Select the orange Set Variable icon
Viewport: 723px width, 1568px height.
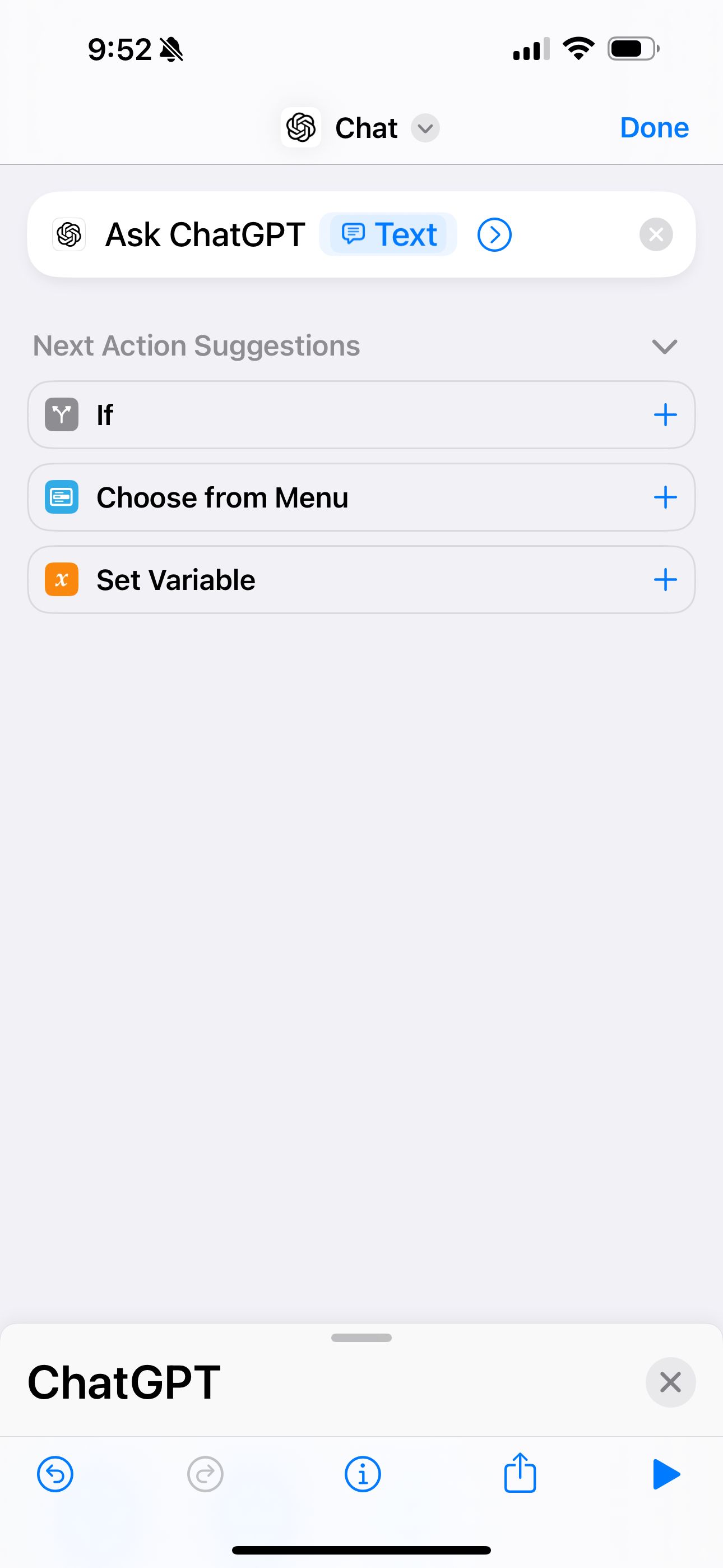61,580
